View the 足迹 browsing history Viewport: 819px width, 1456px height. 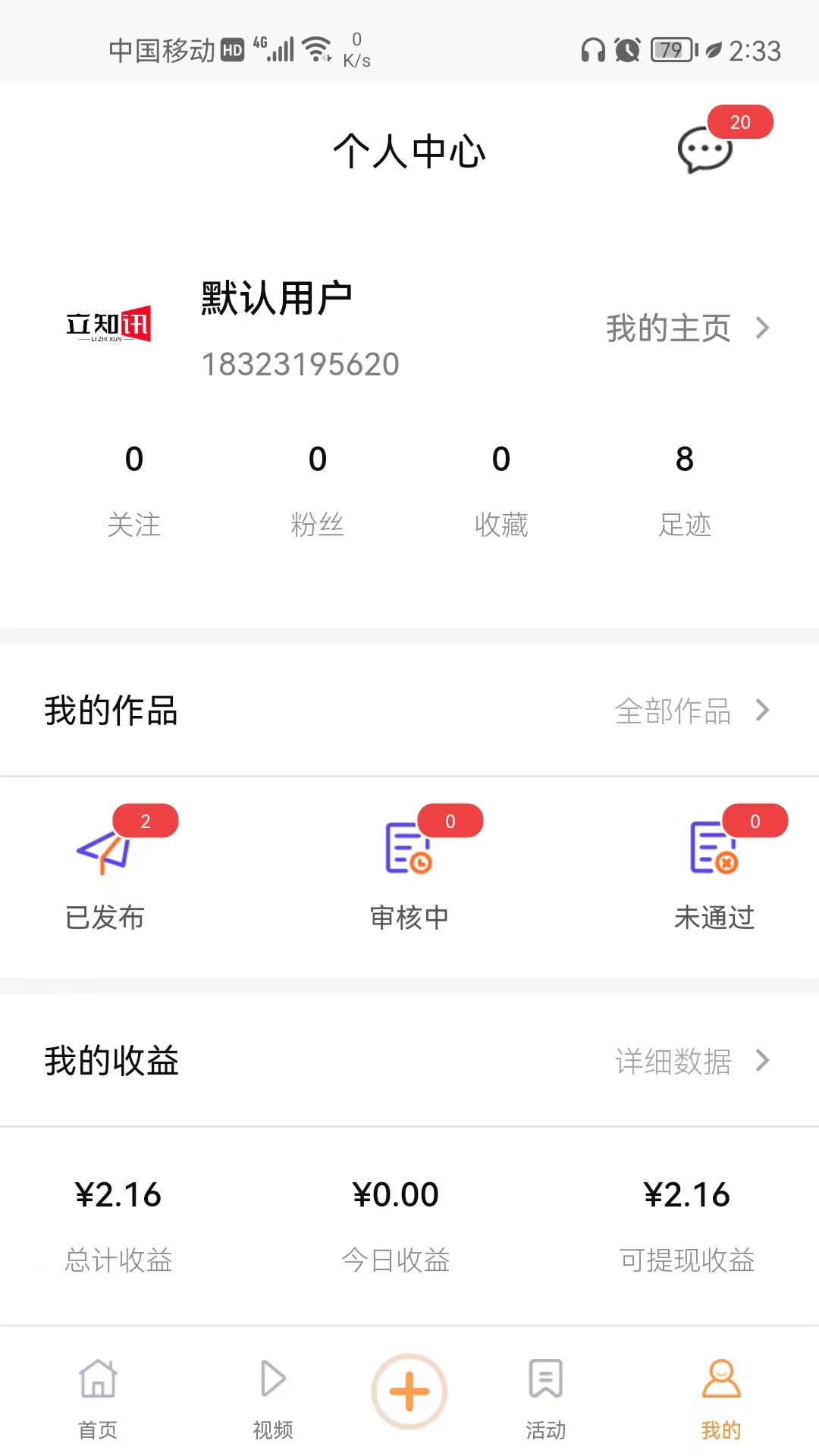click(685, 489)
